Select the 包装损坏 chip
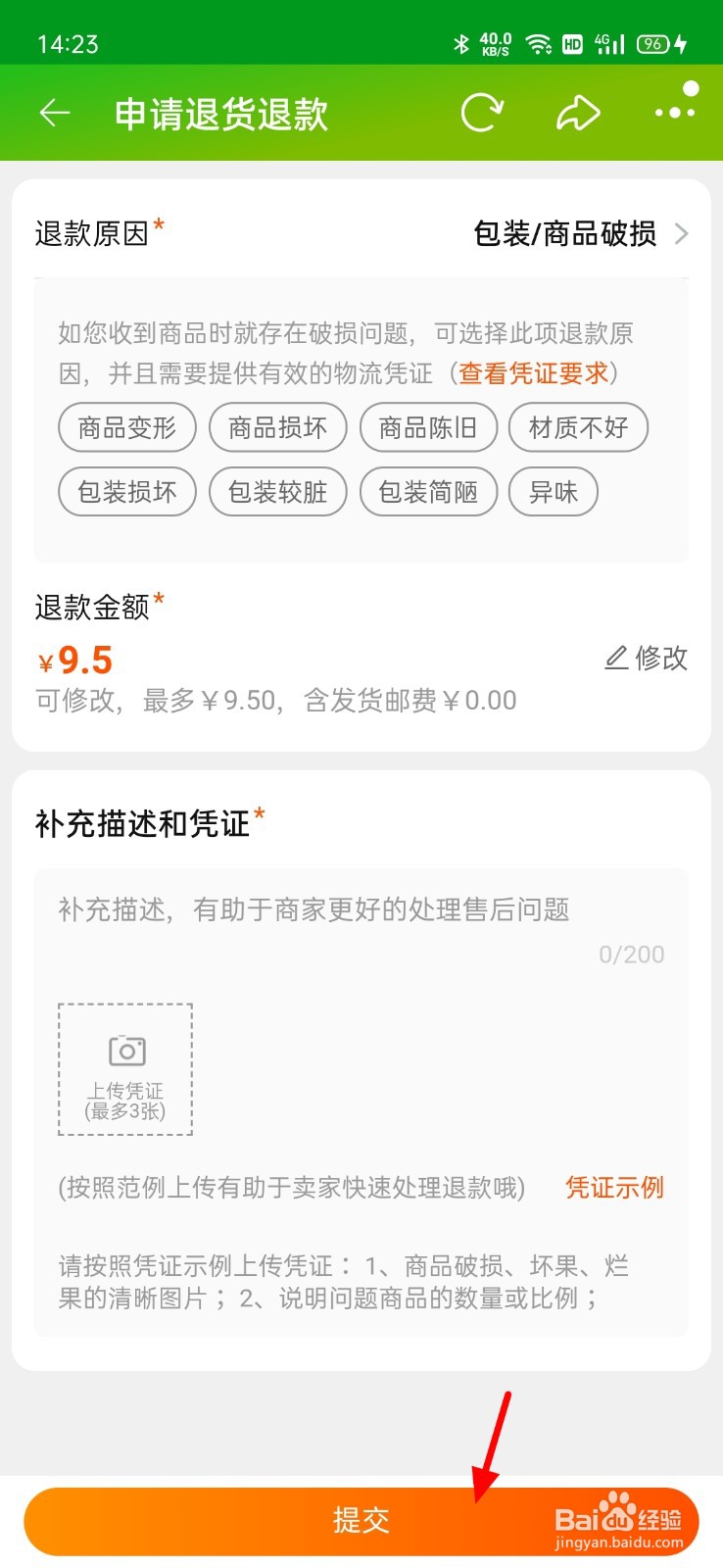The width and height of the screenshot is (723, 1568). tap(127, 492)
